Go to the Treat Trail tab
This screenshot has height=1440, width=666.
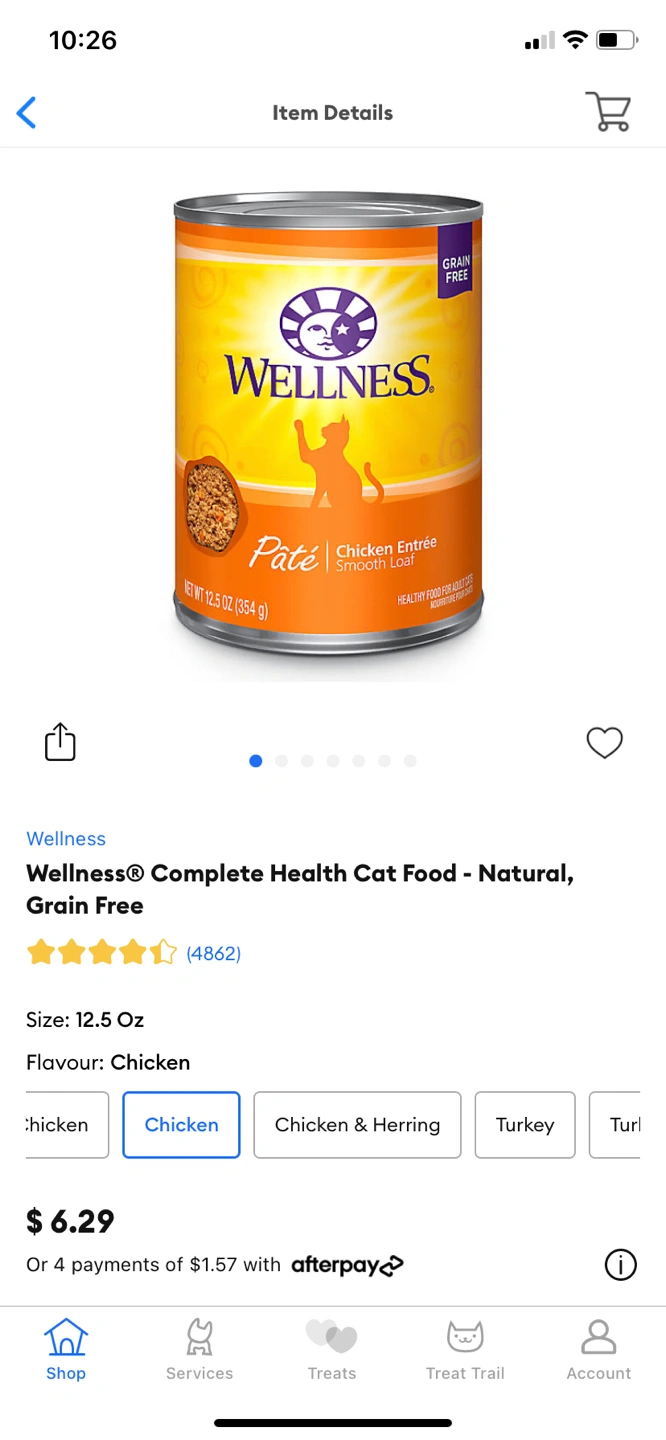465,1350
